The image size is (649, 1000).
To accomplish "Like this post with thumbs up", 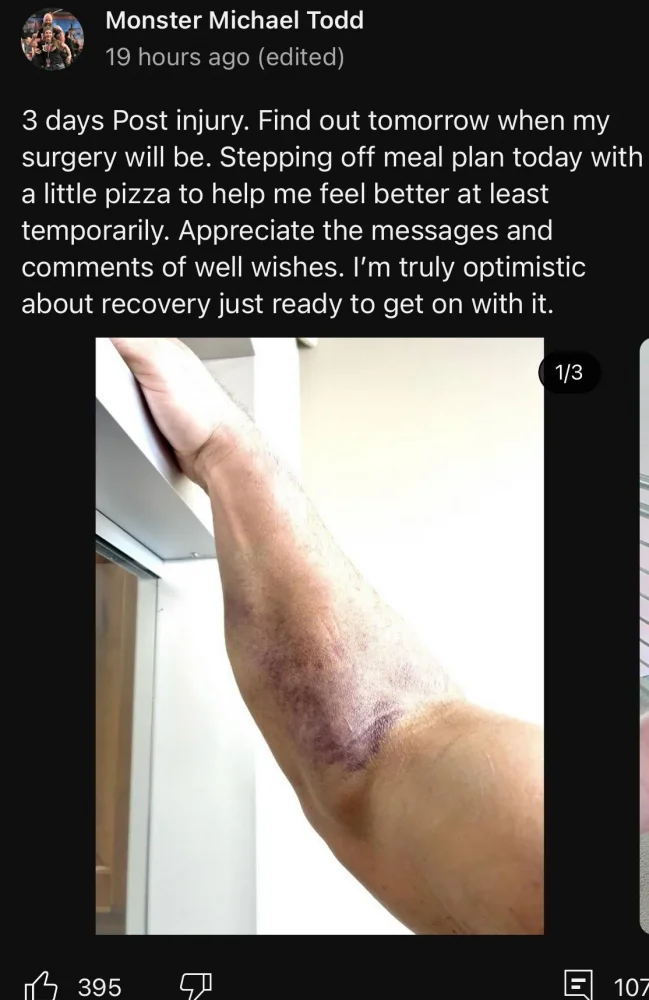I will click(42, 985).
